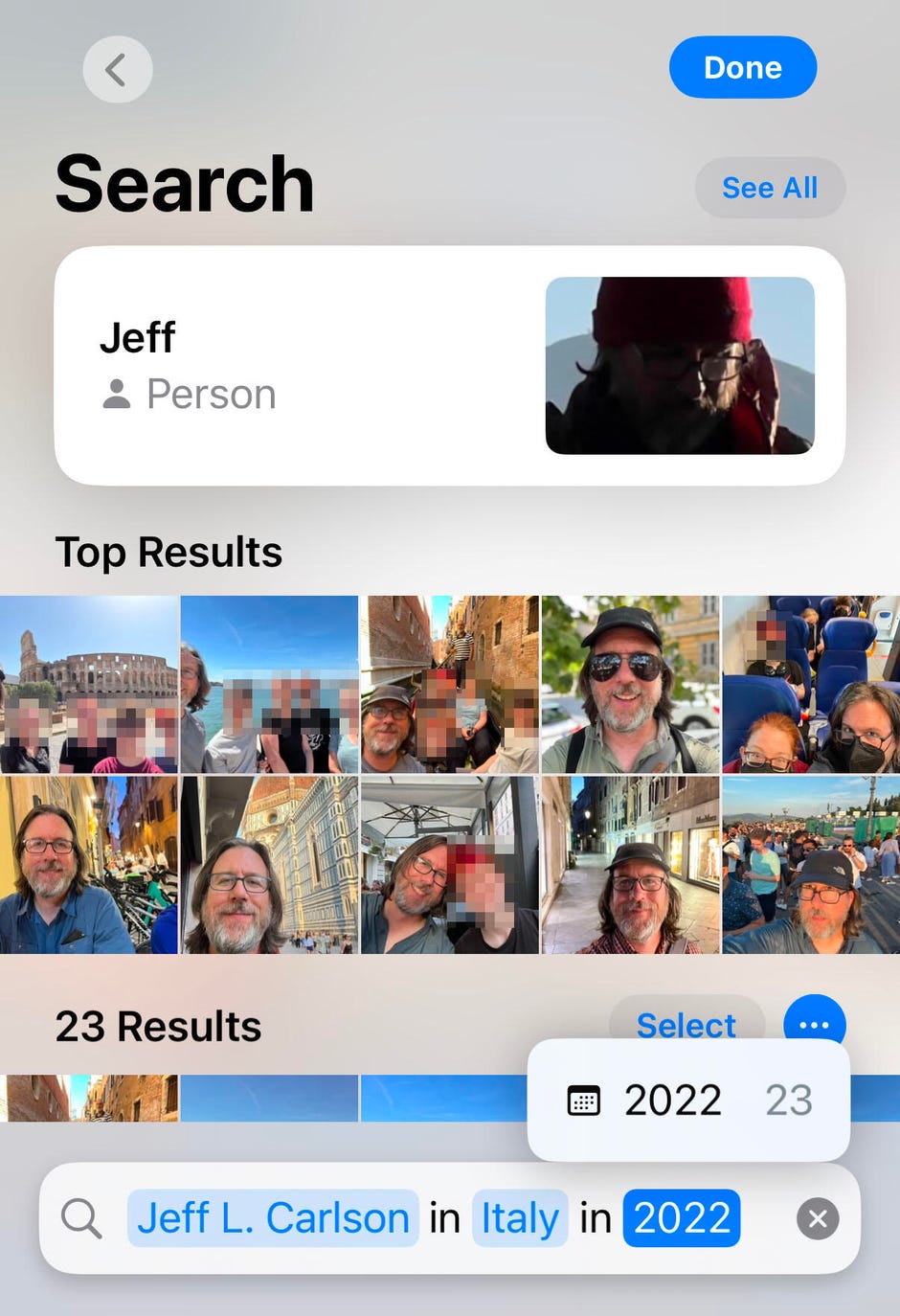
Task: Select the Jeff L. Carlson search token
Action: pyautogui.click(x=273, y=1217)
